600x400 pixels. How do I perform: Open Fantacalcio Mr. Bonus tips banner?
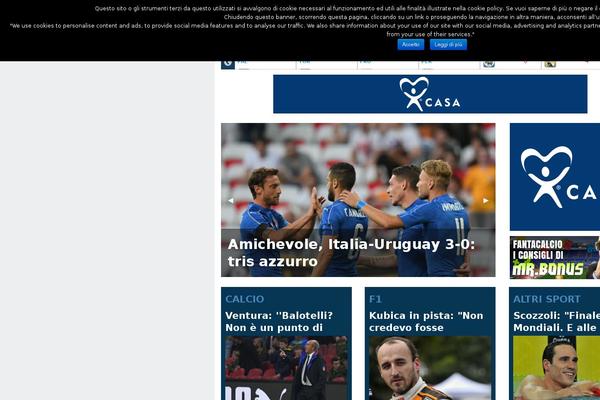click(x=554, y=258)
